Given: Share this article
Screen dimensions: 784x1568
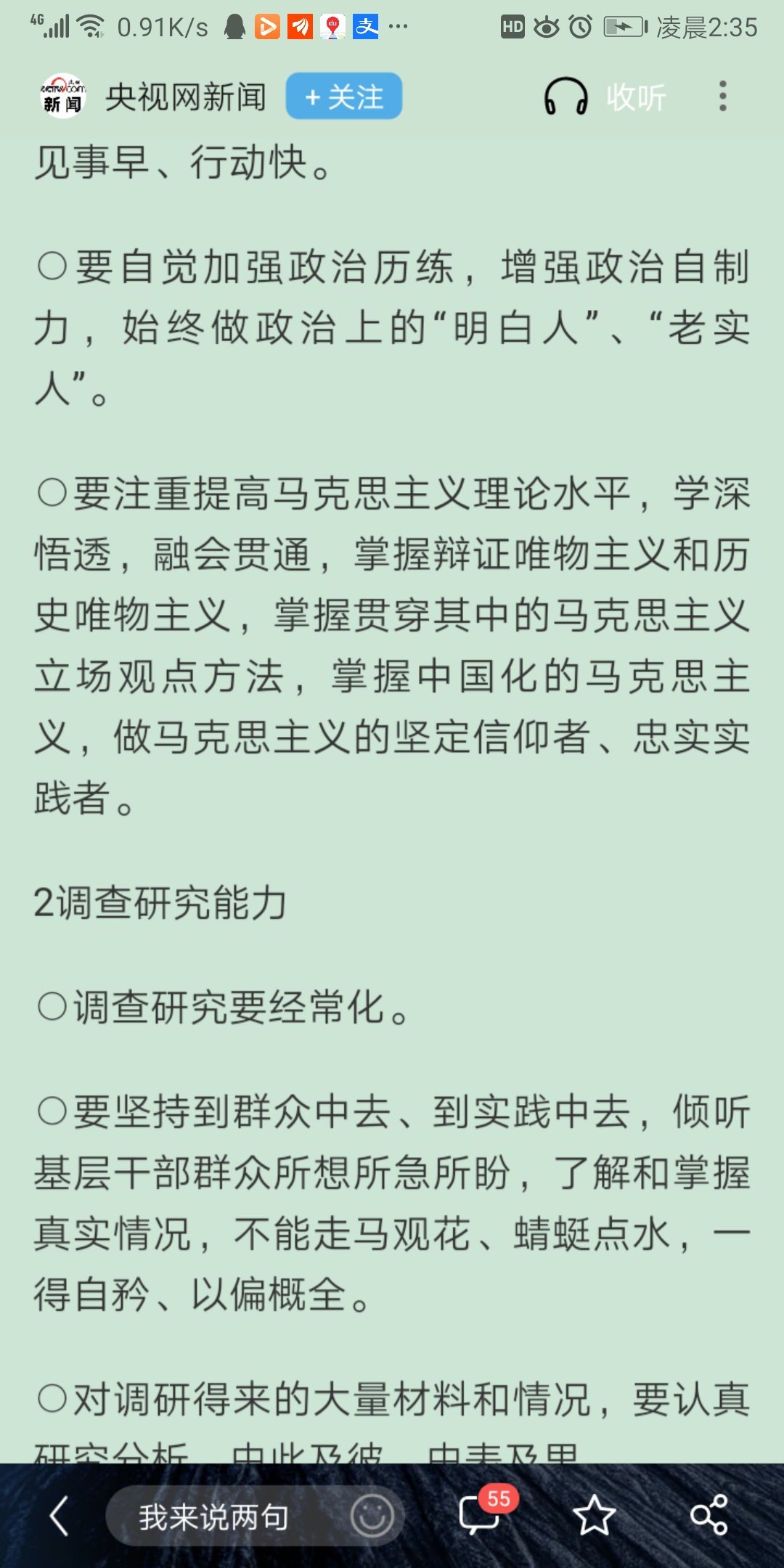Looking at the screenshot, I should (x=709, y=1516).
